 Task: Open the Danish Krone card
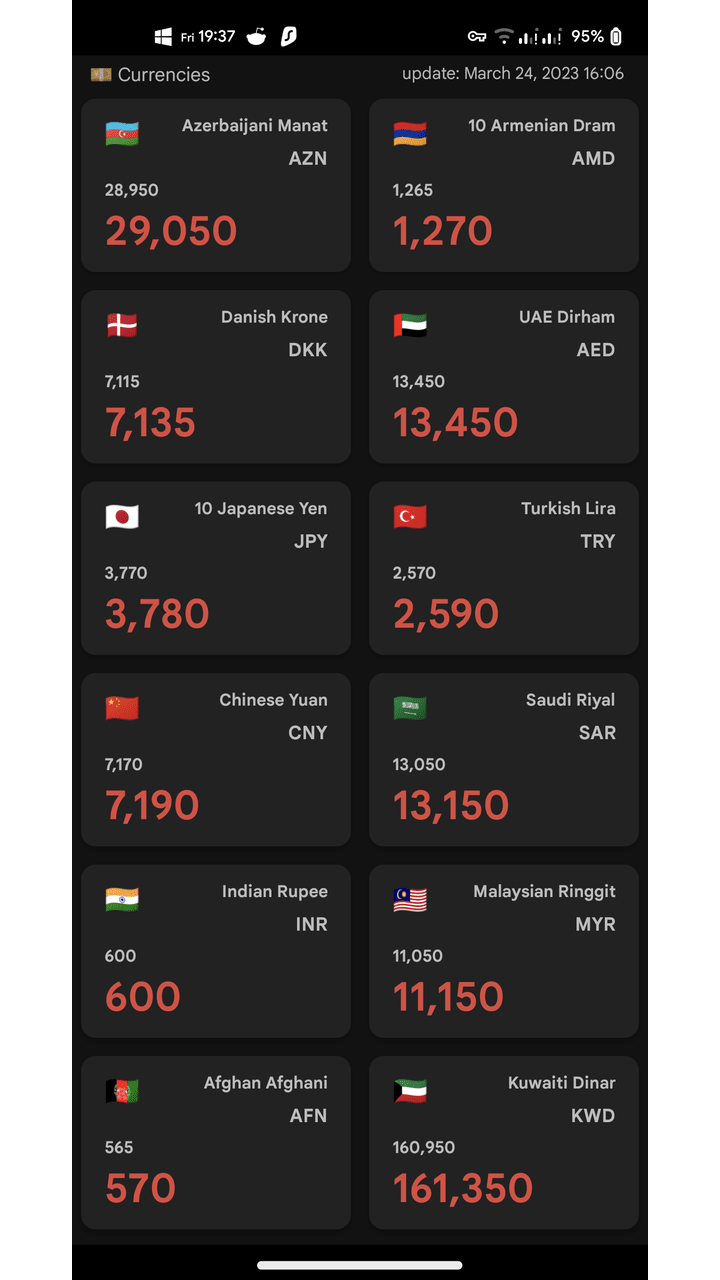(215, 377)
